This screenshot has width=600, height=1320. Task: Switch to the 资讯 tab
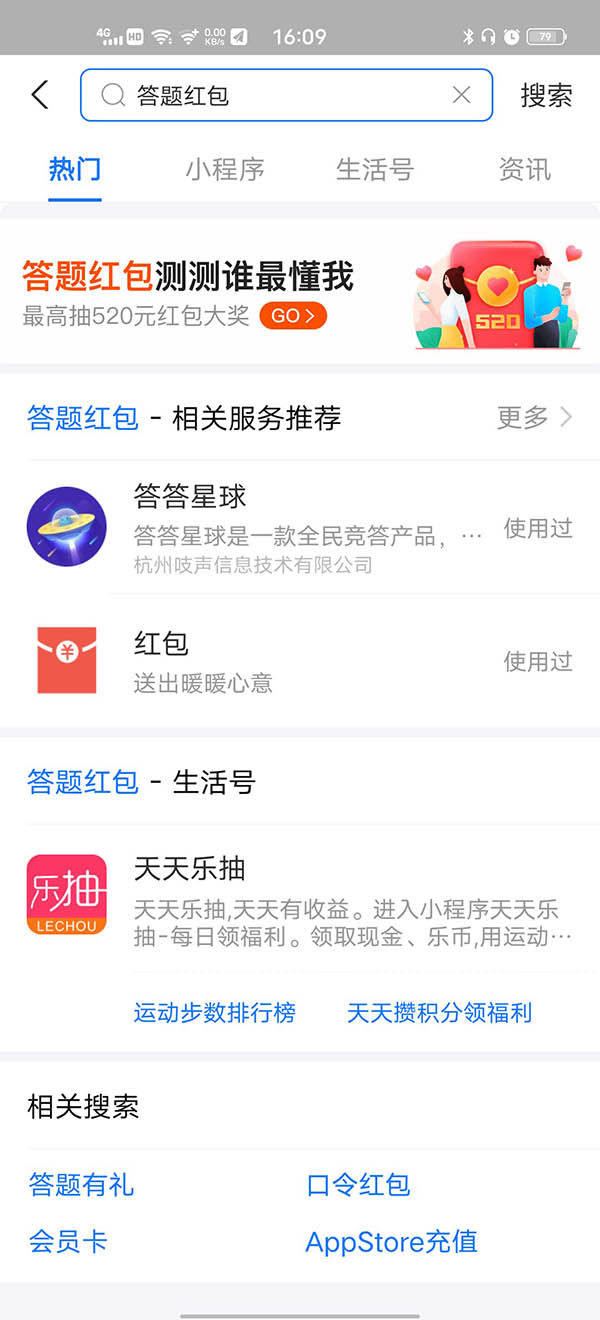click(x=524, y=169)
